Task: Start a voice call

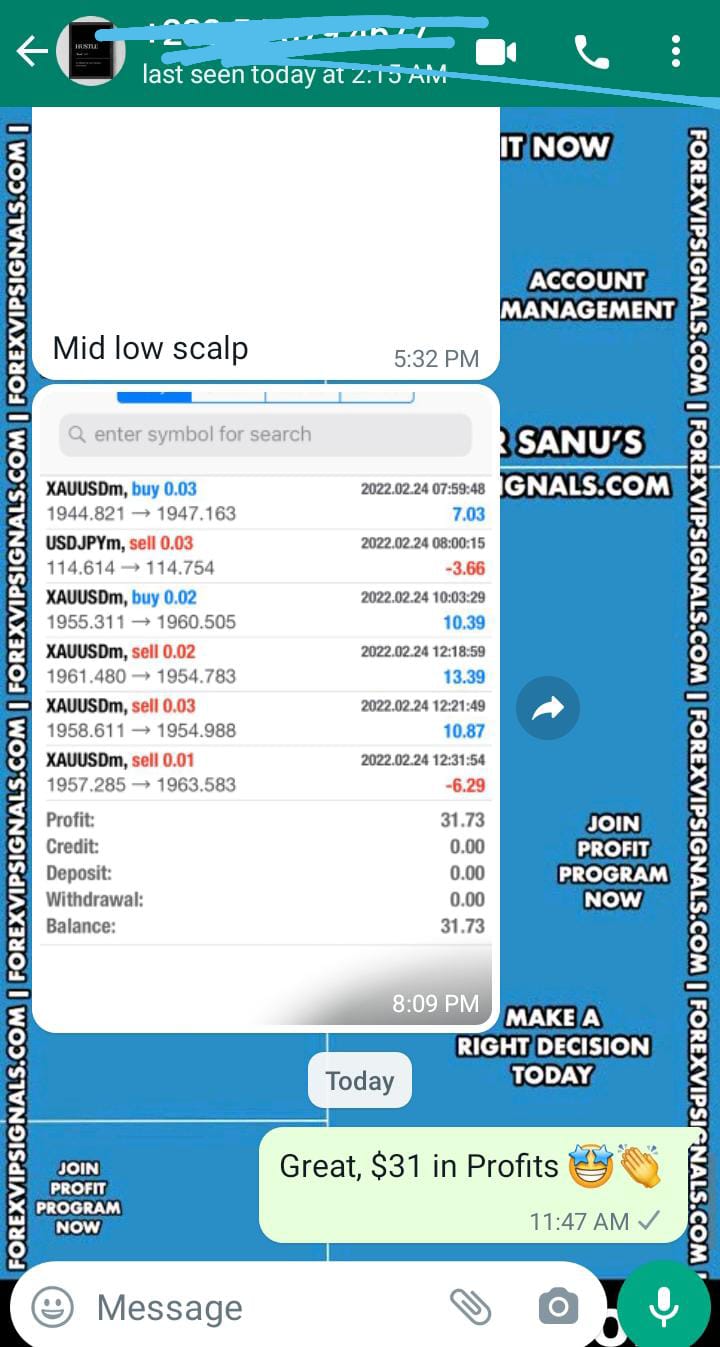Action: (x=591, y=52)
